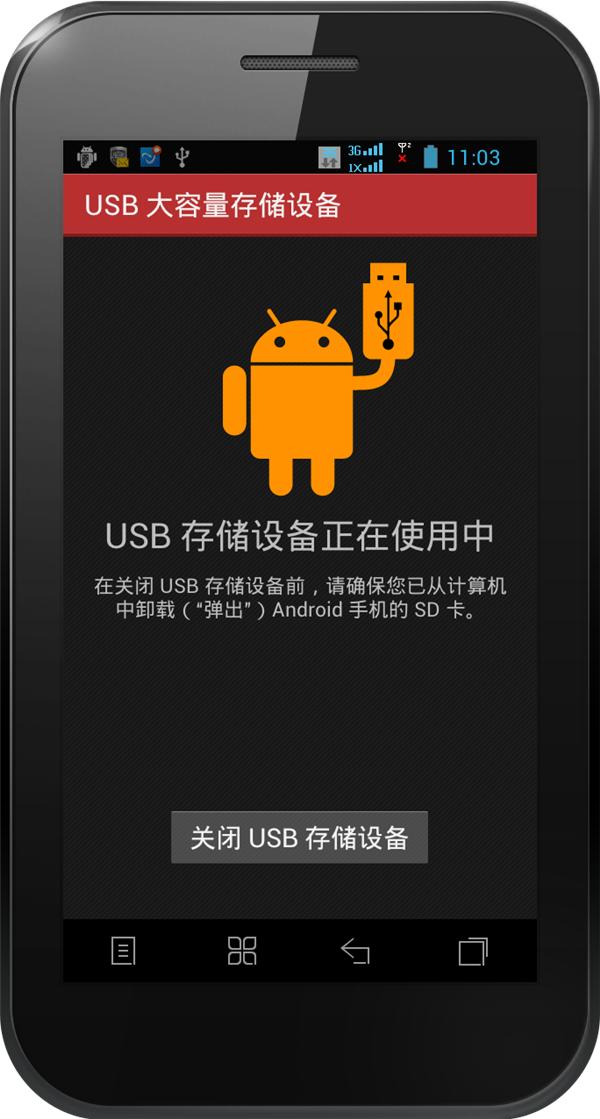Open the recent apps view
The height and width of the screenshot is (1119, 600).
[473, 950]
